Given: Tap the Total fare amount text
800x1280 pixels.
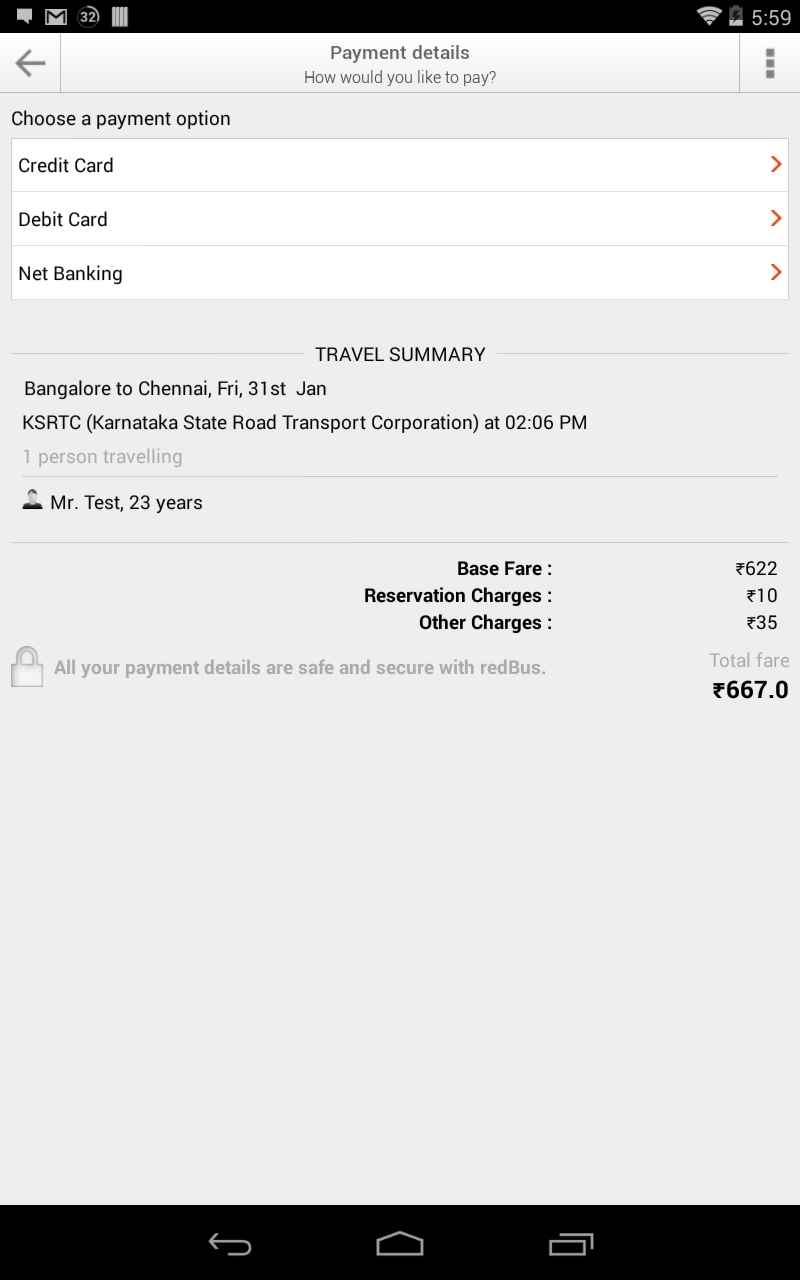Looking at the screenshot, I should click(x=750, y=689).
